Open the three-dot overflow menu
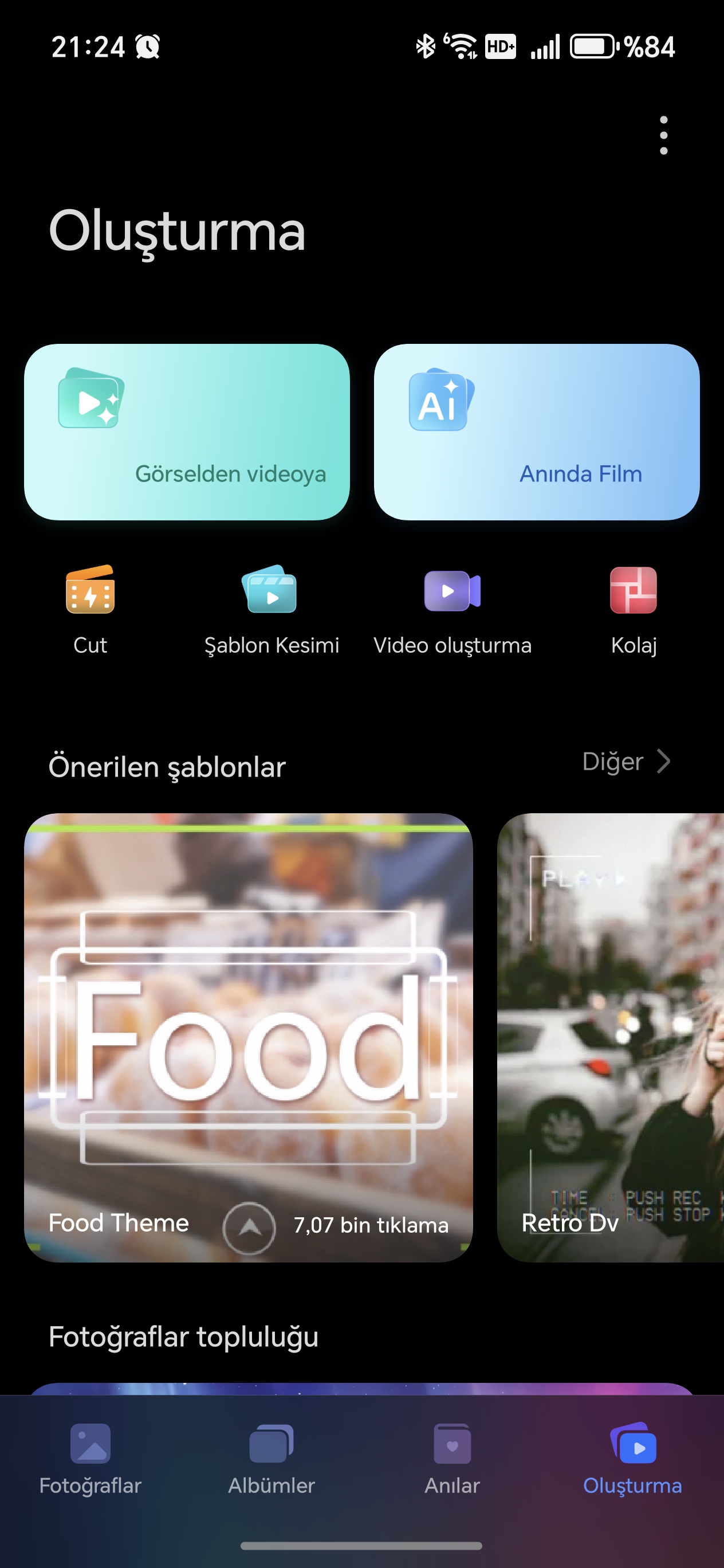 coord(663,135)
